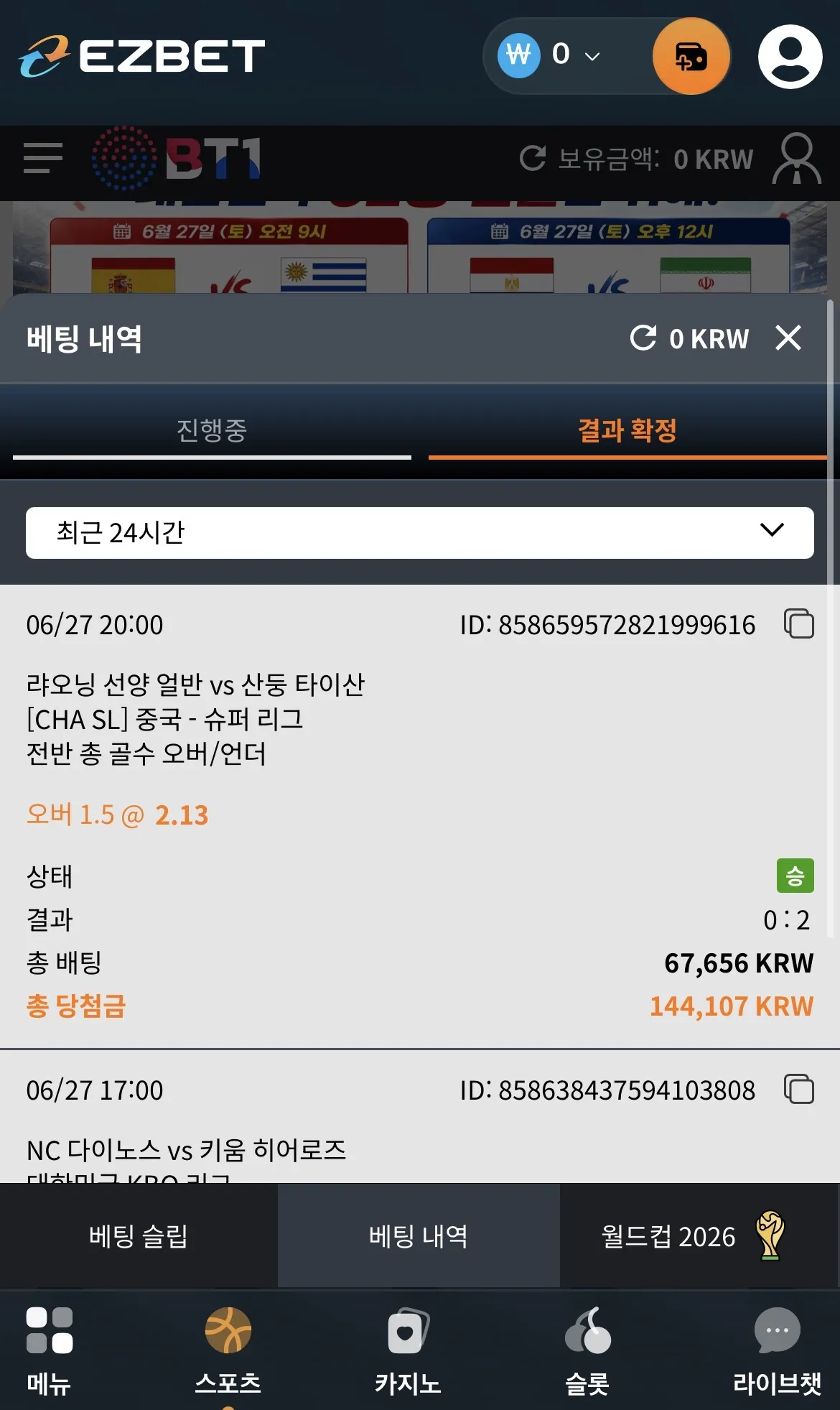Copy bet ID 858659572821999616
The width and height of the screenshot is (840, 1410).
[799, 623]
